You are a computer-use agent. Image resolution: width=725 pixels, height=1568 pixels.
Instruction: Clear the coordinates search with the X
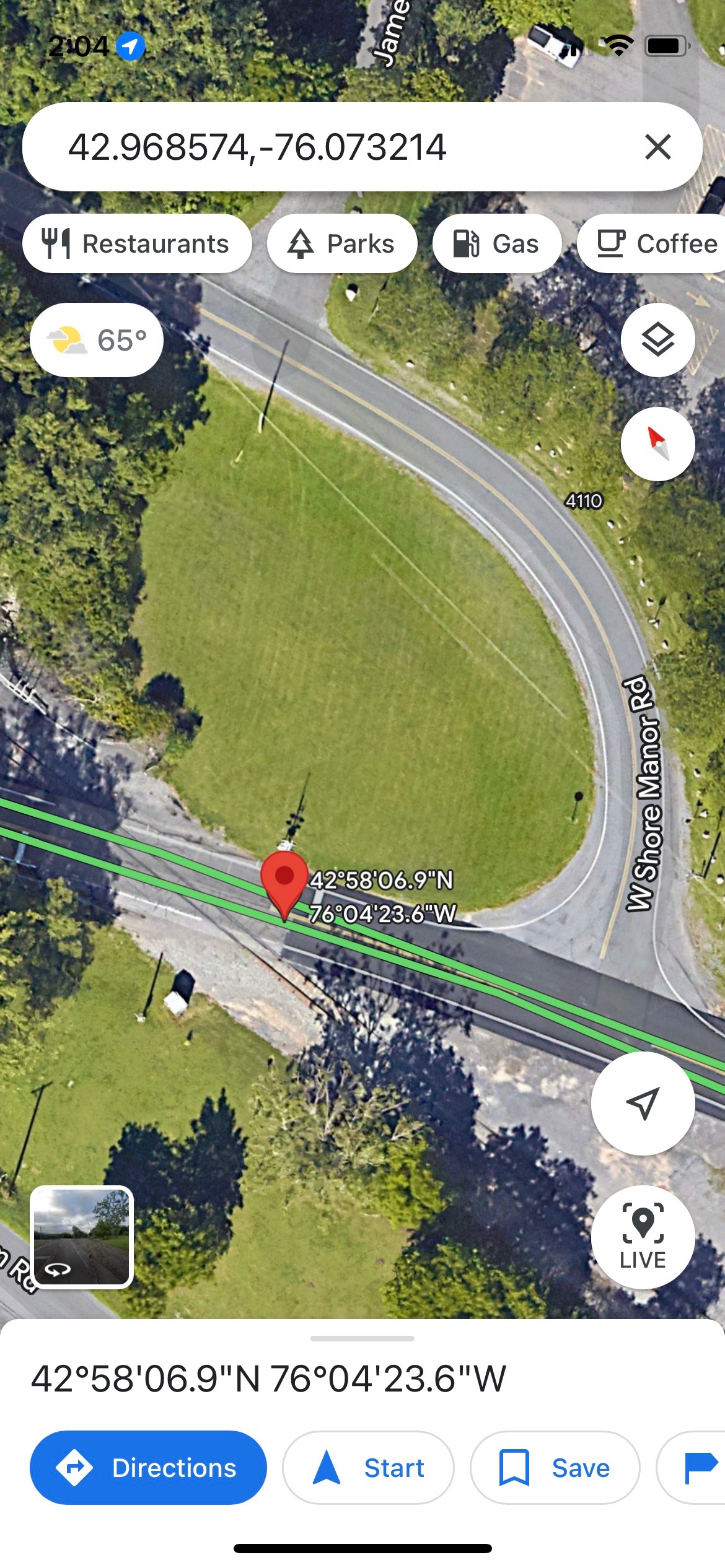coord(657,147)
